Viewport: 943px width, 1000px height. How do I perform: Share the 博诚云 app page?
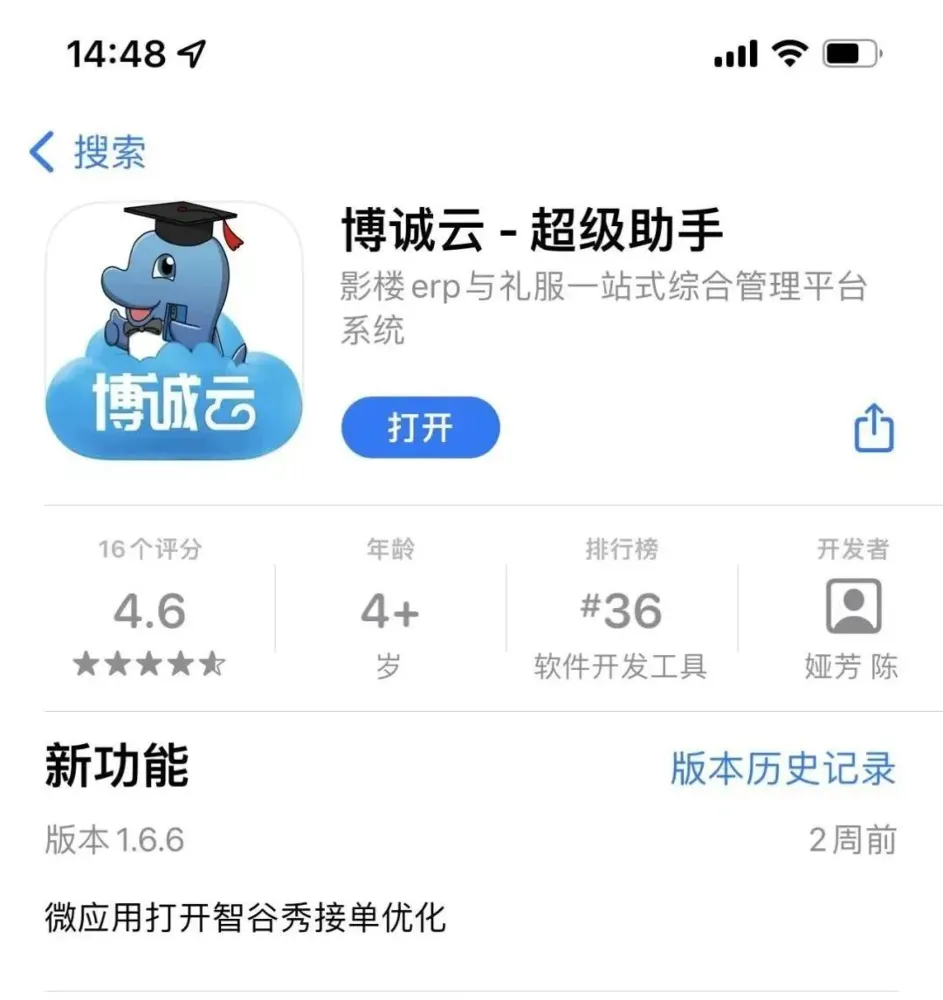[x=873, y=429]
